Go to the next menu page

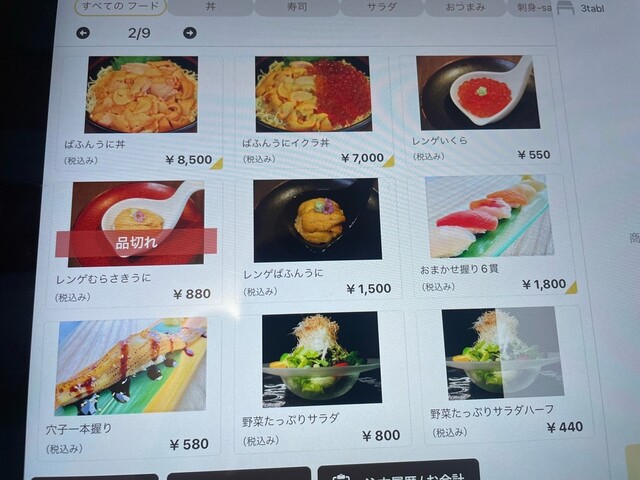[189, 33]
